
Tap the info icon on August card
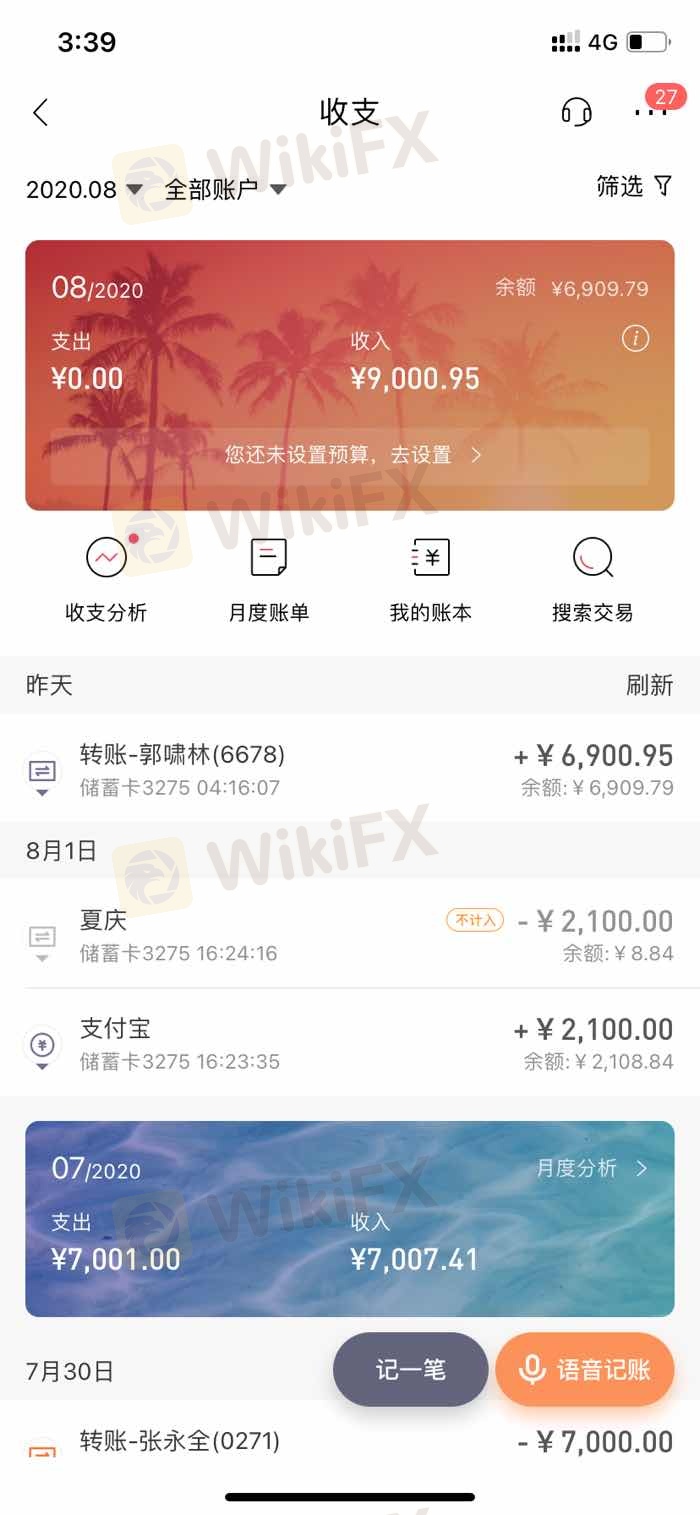pos(635,339)
